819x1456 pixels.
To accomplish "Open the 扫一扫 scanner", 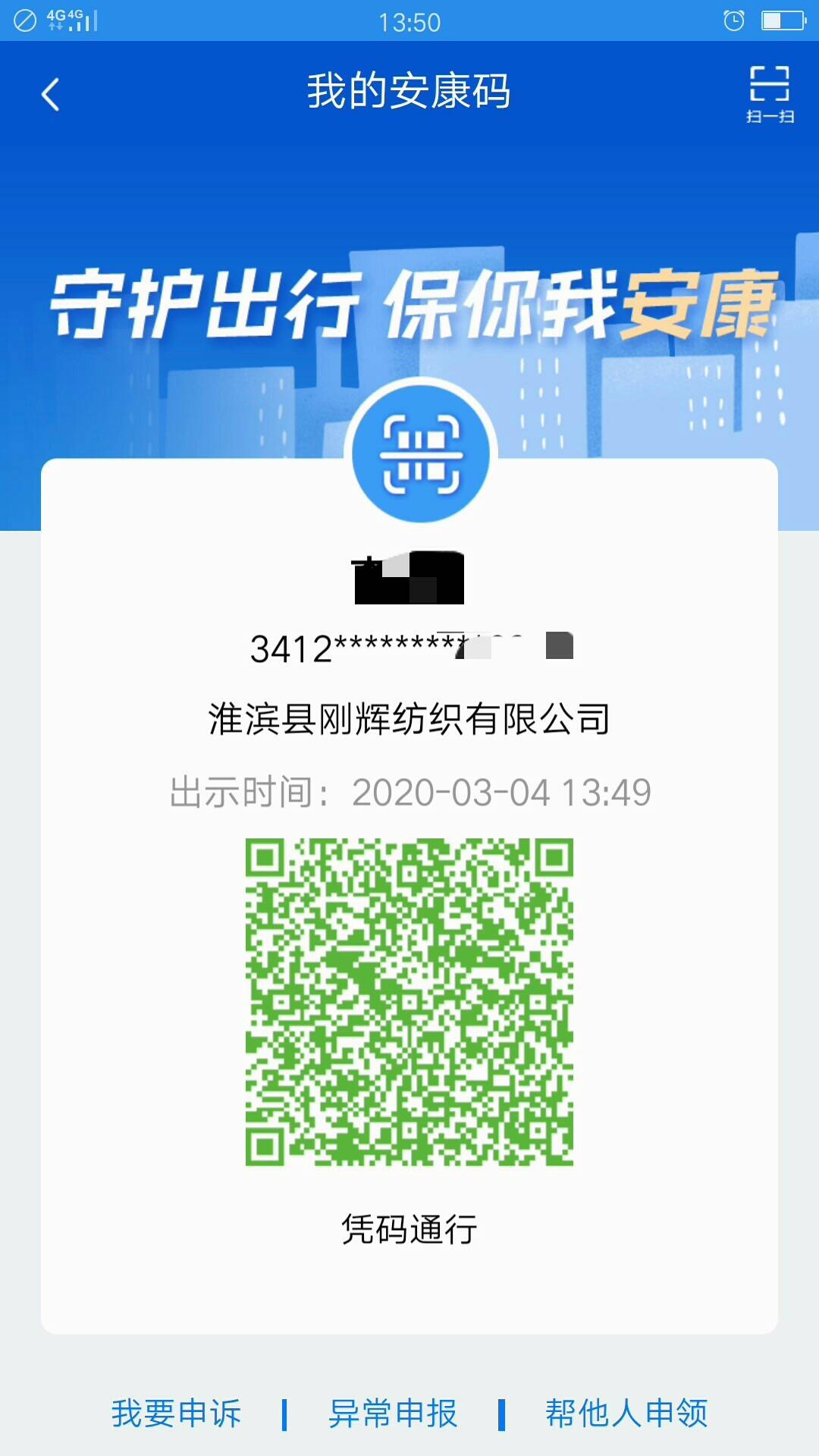I will (769, 94).
